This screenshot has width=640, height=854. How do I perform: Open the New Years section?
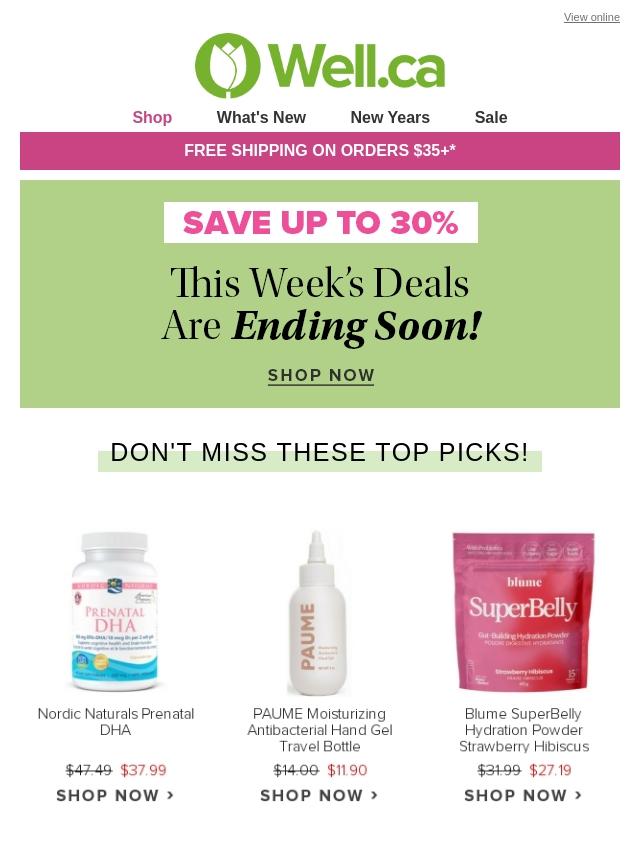(390, 117)
